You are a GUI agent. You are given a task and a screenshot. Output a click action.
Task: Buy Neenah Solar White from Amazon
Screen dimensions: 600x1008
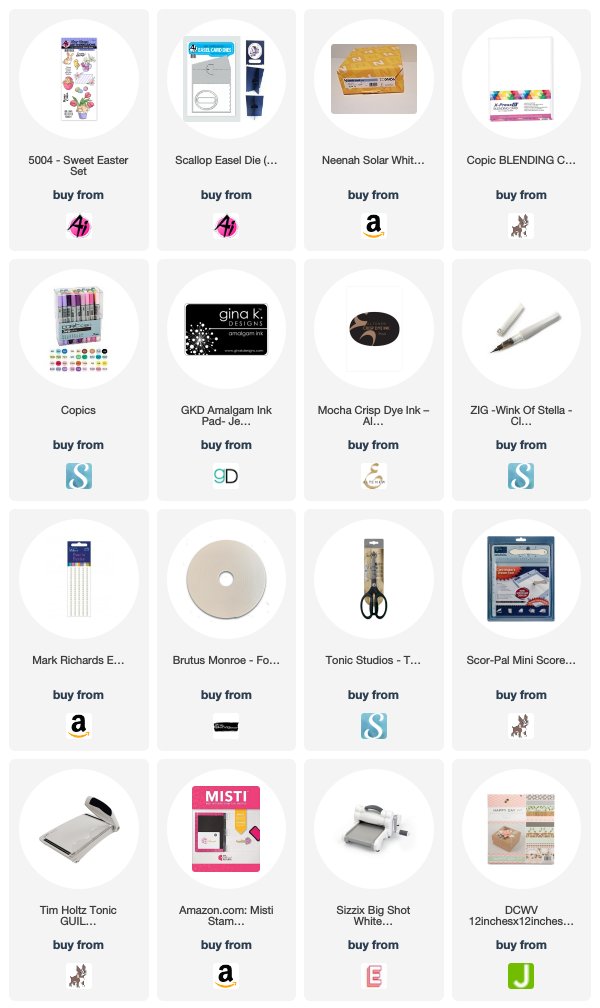[374, 226]
